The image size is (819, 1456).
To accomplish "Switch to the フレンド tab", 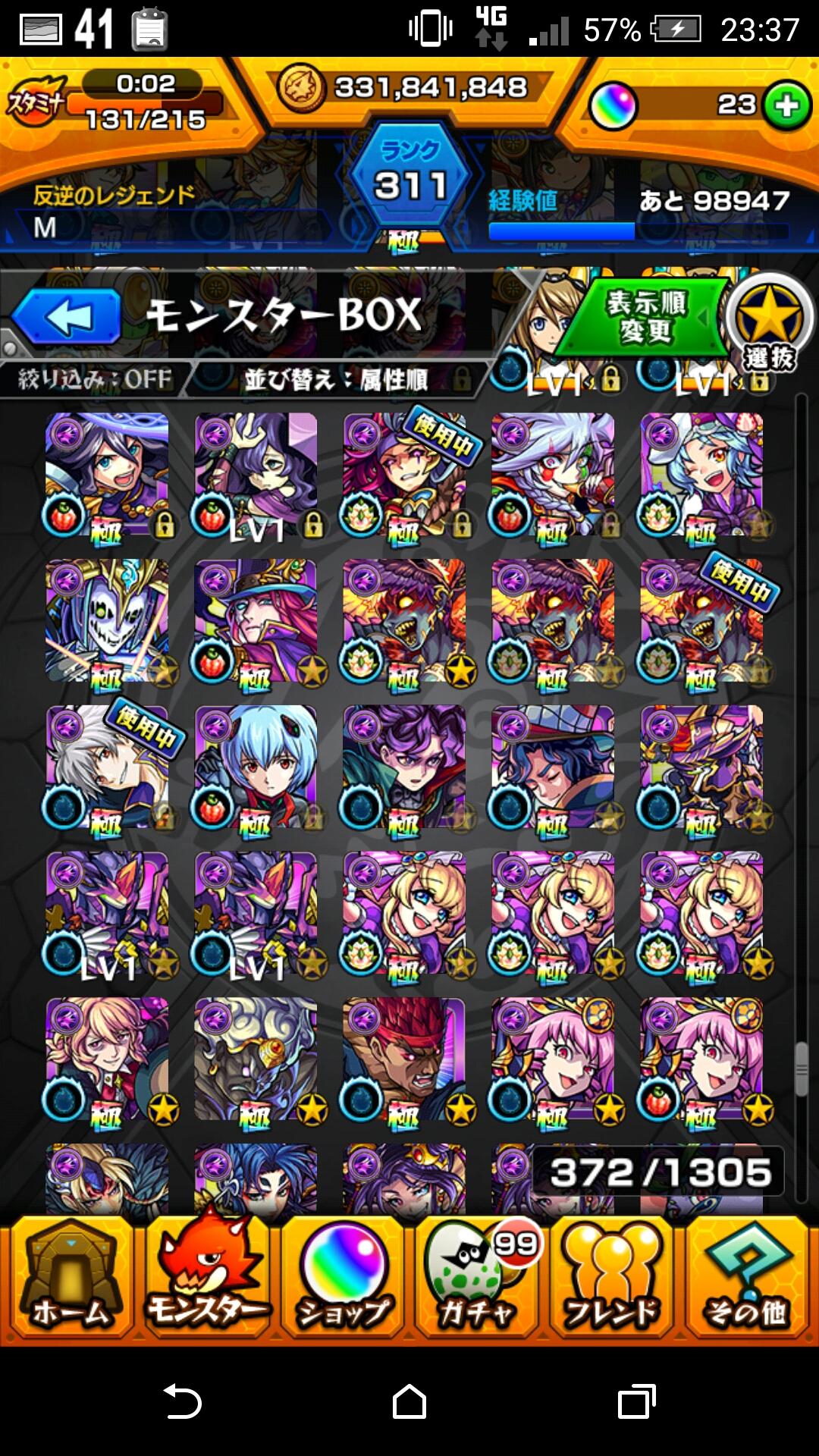I will pos(611,1279).
